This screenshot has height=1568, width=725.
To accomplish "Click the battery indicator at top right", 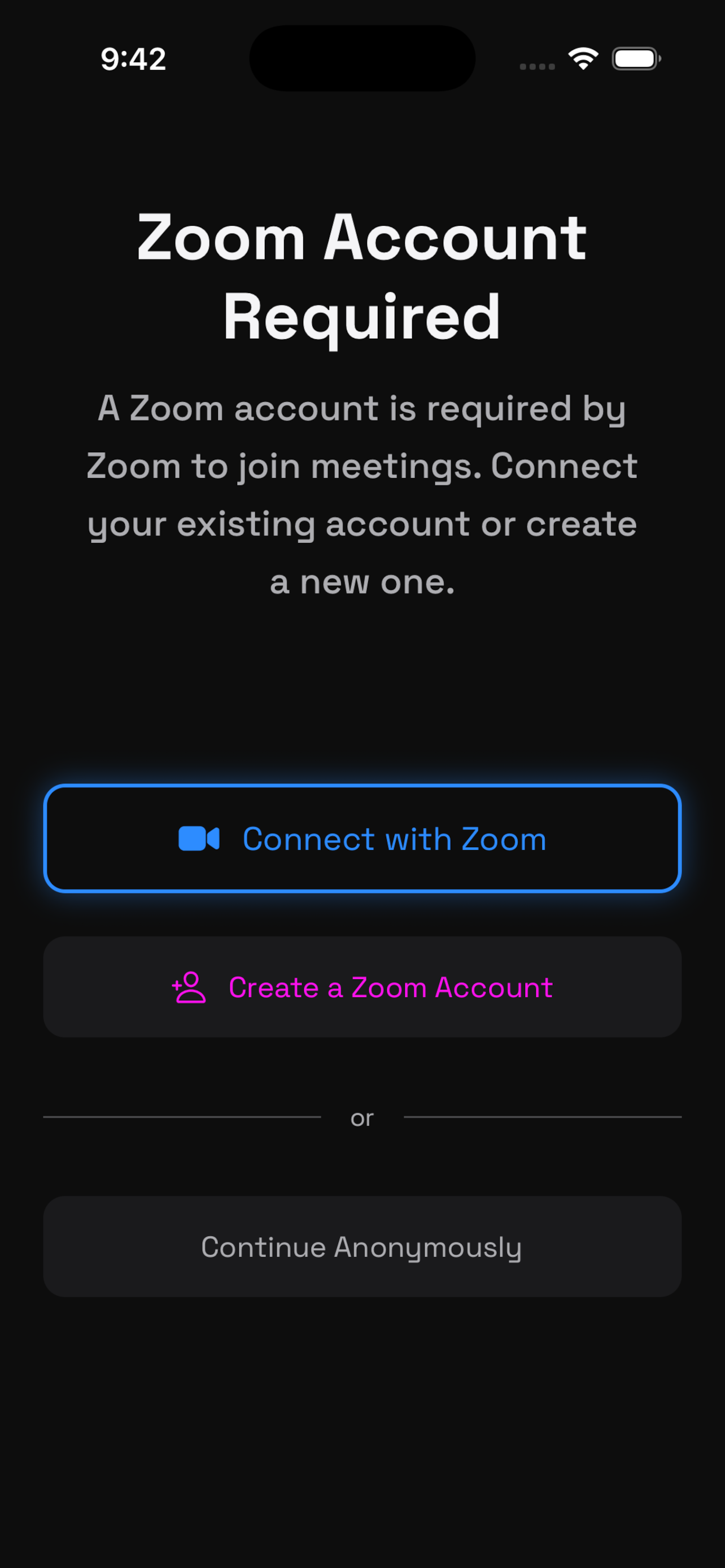I will [x=635, y=58].
